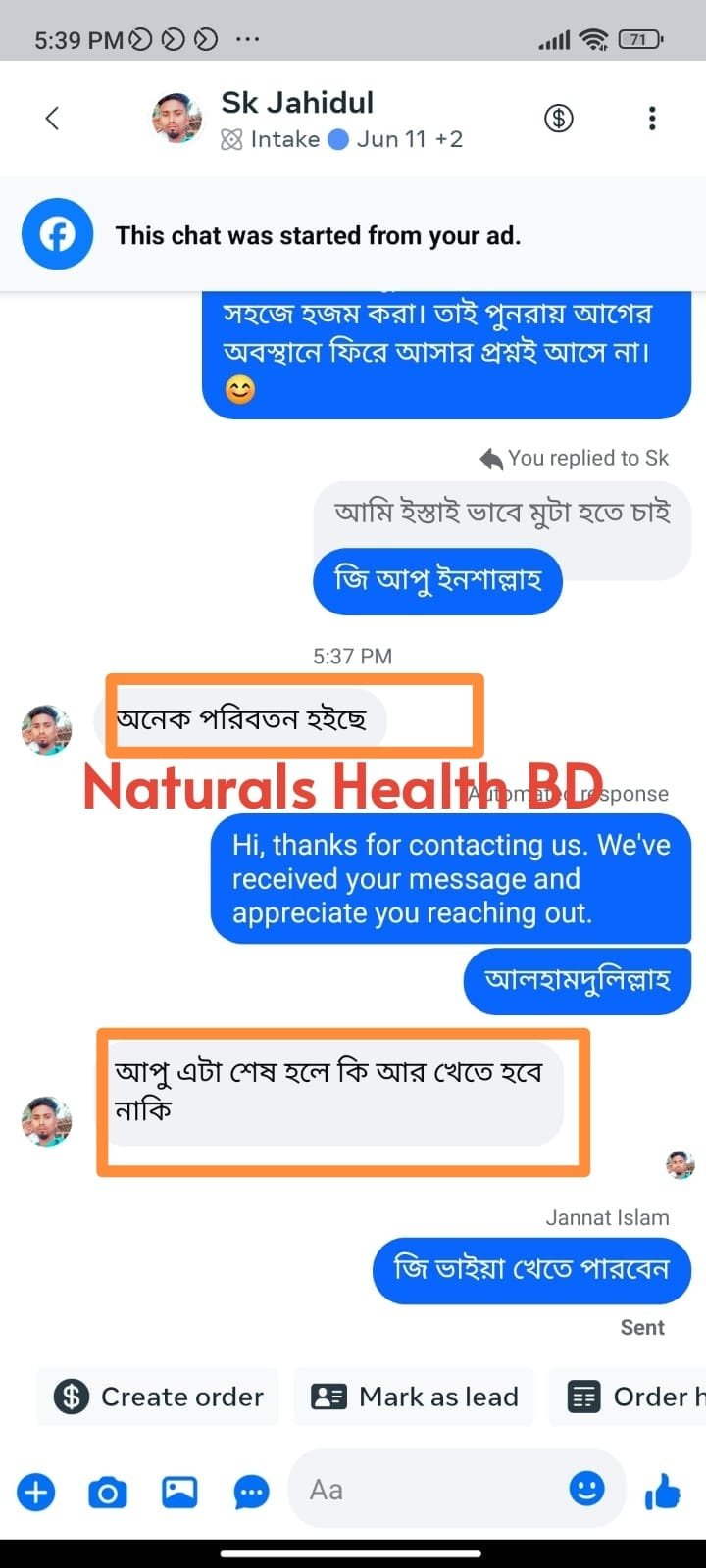Open saved replies speech bubble icon
The width and height of the screenshot is (706, 1568).
point(251,1493)
